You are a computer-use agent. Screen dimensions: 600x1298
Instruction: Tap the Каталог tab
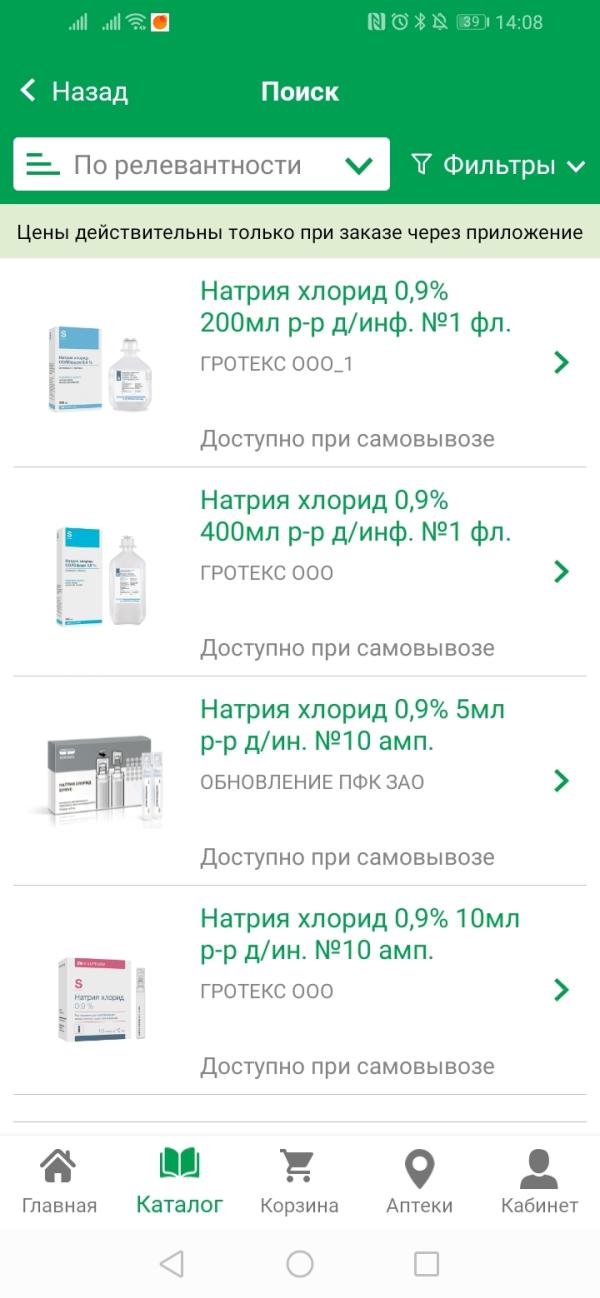pyautogui.click(x=180, y=1181)
